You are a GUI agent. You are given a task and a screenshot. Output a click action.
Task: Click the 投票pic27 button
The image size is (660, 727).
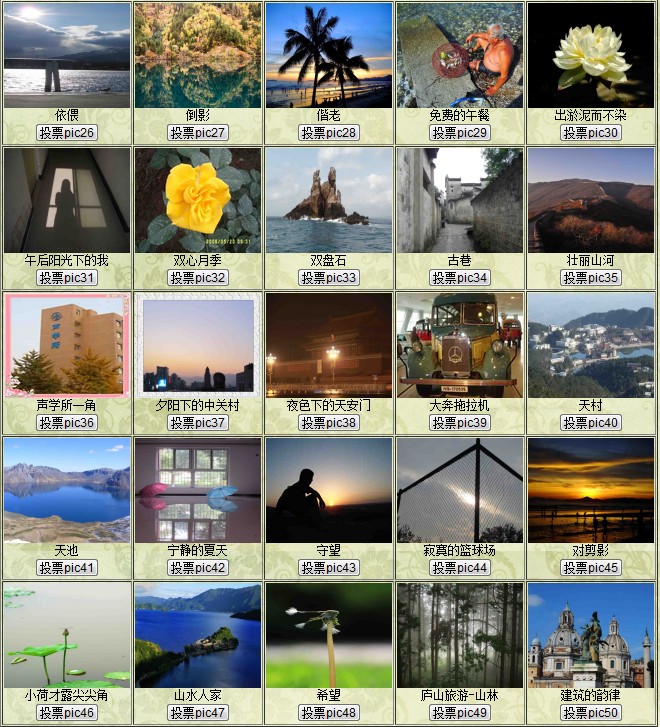[x=198, y=133]
